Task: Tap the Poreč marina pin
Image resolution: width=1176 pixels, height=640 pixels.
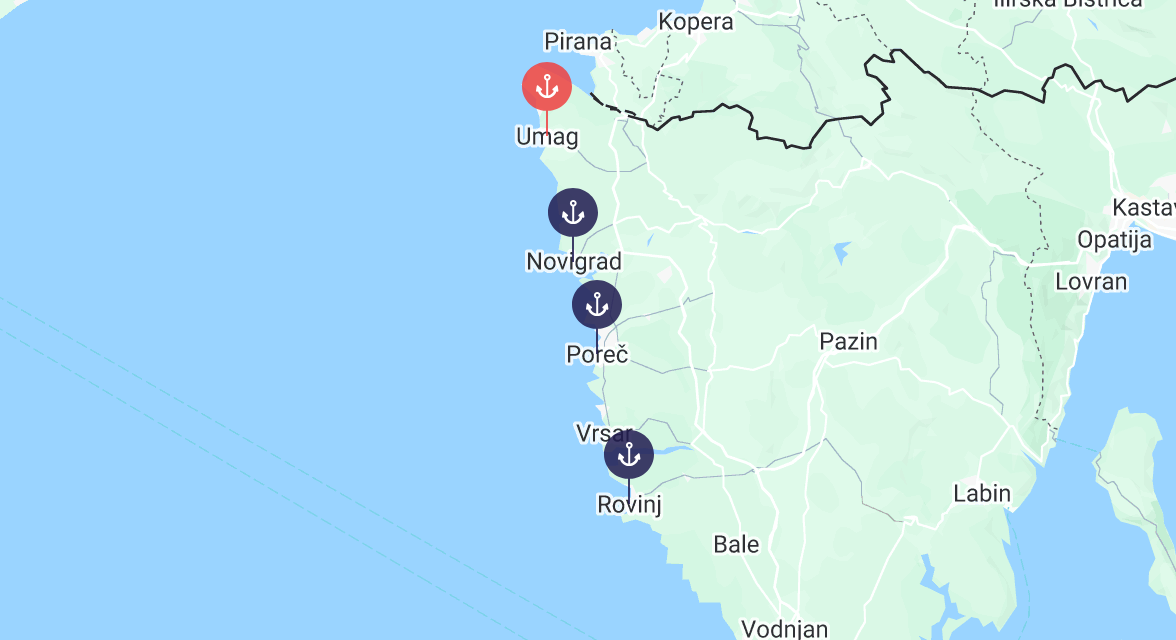Action: (x=597, y=305)
